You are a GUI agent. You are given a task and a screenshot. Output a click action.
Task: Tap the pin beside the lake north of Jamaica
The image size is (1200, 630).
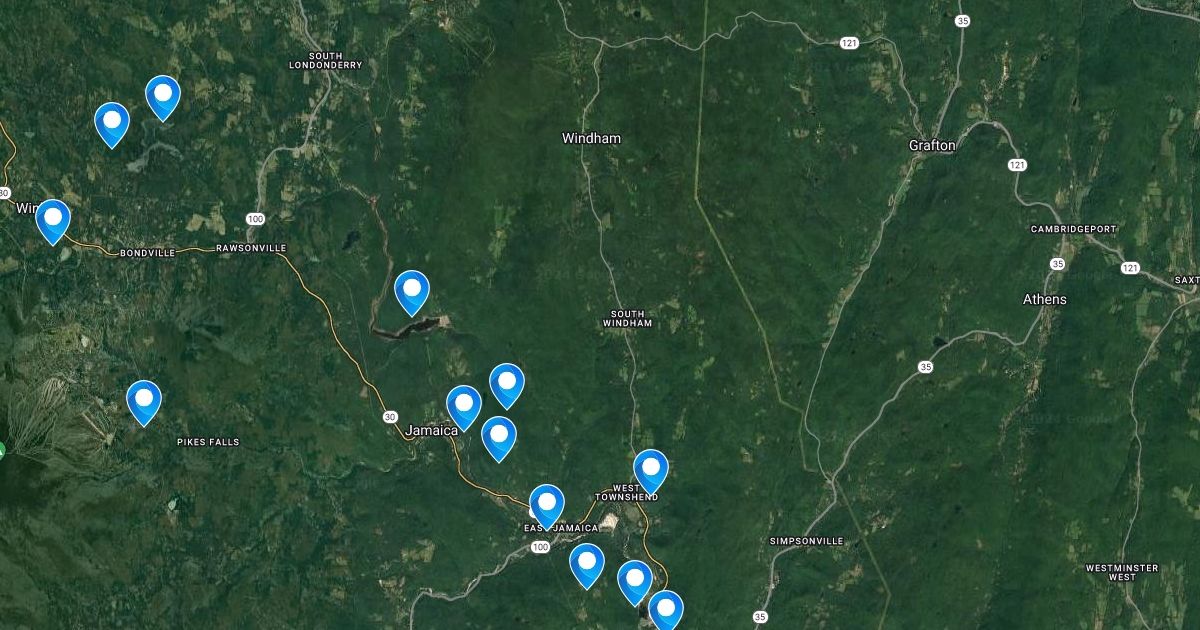click(412, 292)
